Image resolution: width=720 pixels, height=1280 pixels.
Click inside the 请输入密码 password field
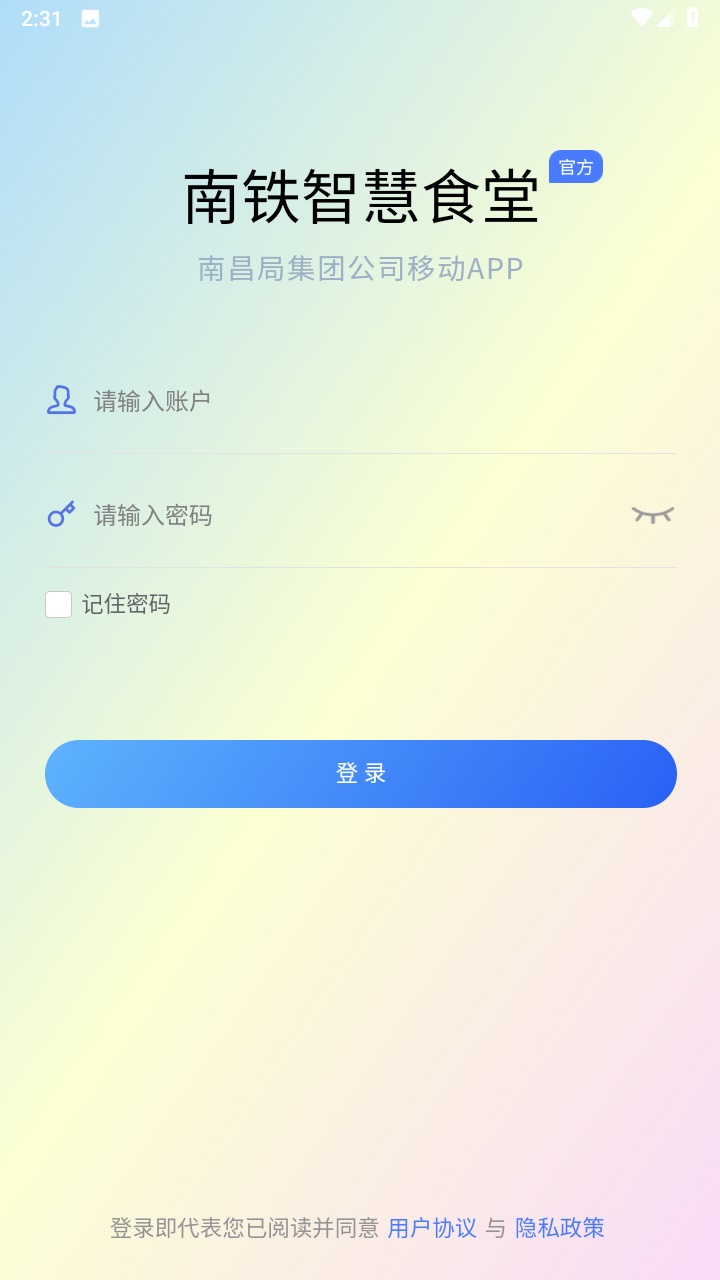250,515
